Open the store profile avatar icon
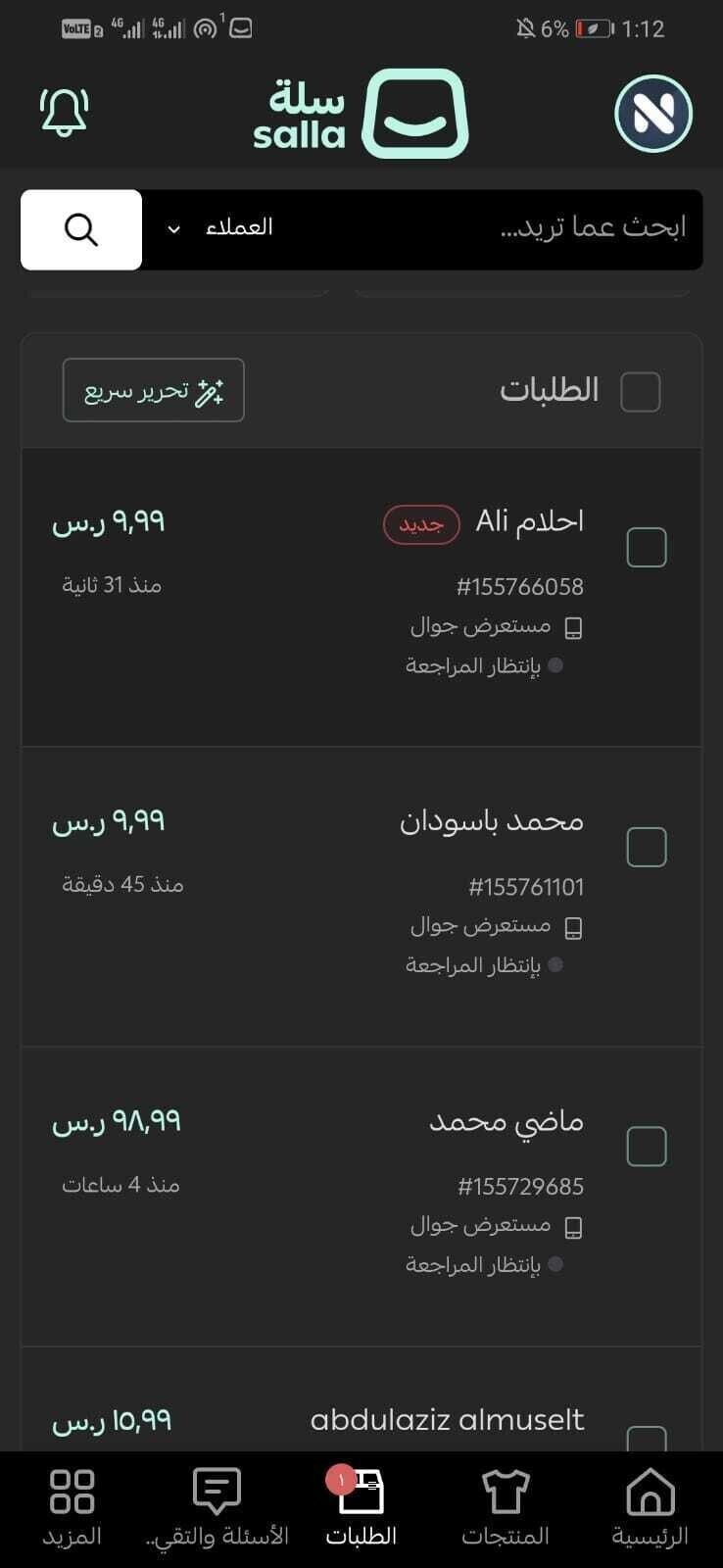Image resolution: width=723 pixels, height=1568 pixels. coord(652,112)
